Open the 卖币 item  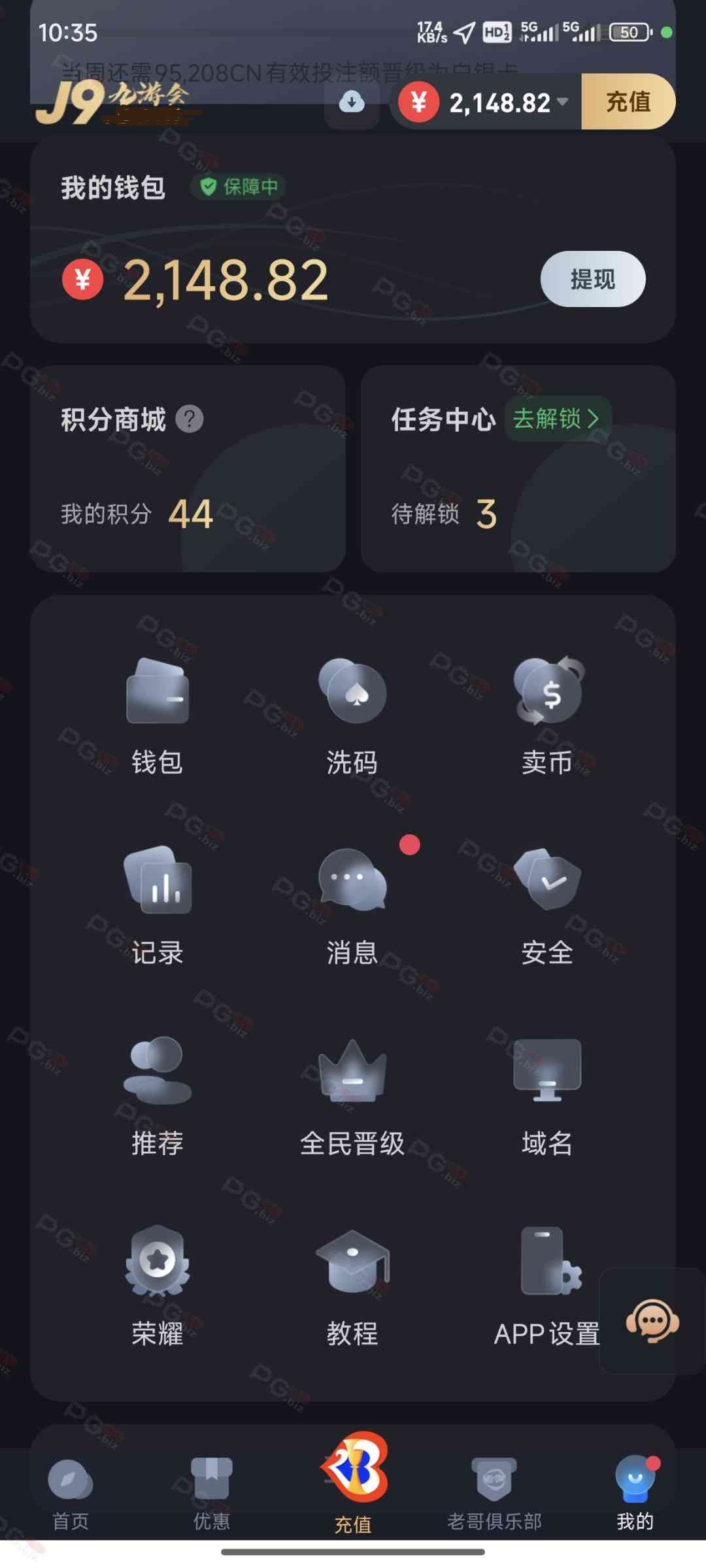click(548, 717)
